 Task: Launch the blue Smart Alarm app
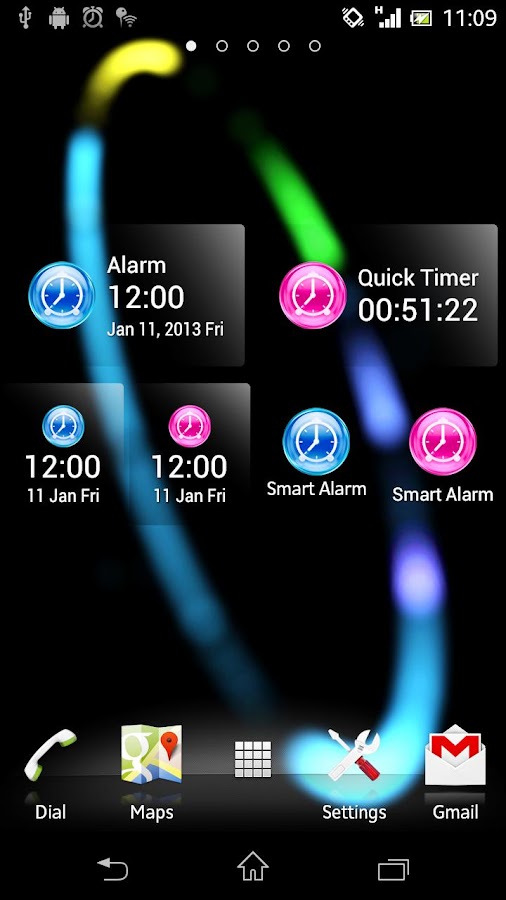316,452
